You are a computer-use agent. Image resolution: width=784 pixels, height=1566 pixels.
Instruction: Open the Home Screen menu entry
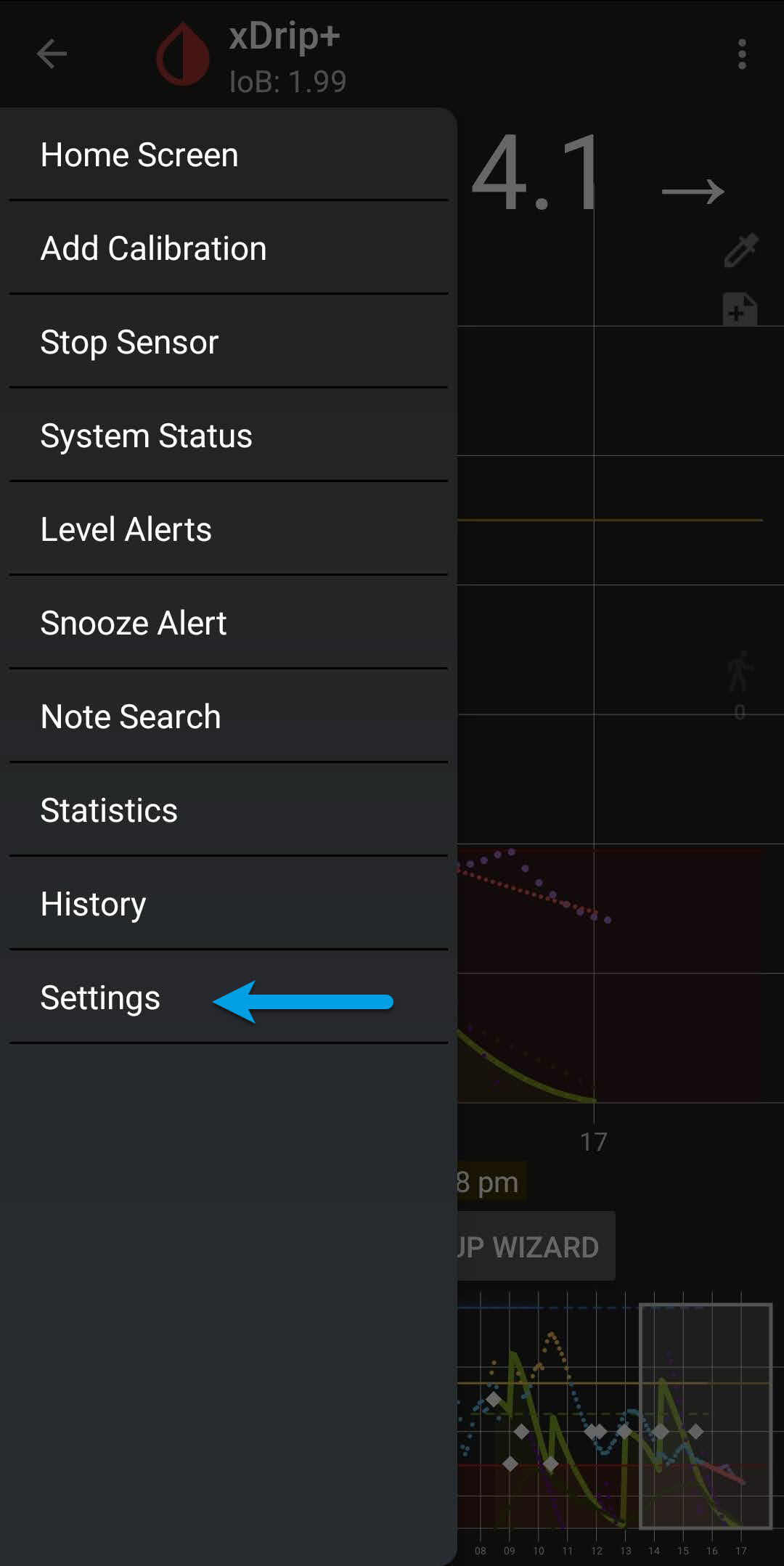click(139, 154)
